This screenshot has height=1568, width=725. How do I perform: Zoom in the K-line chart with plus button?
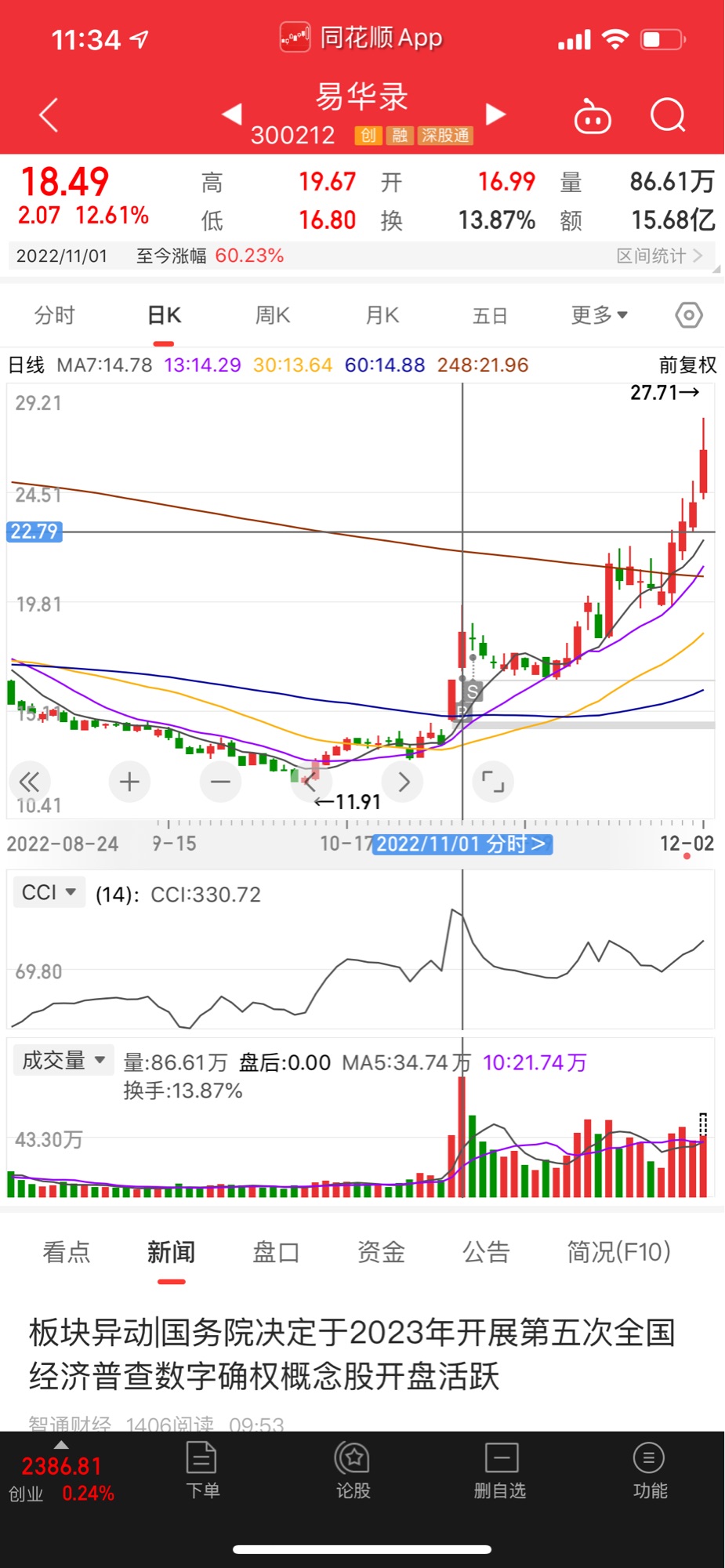tap(129, 782)
